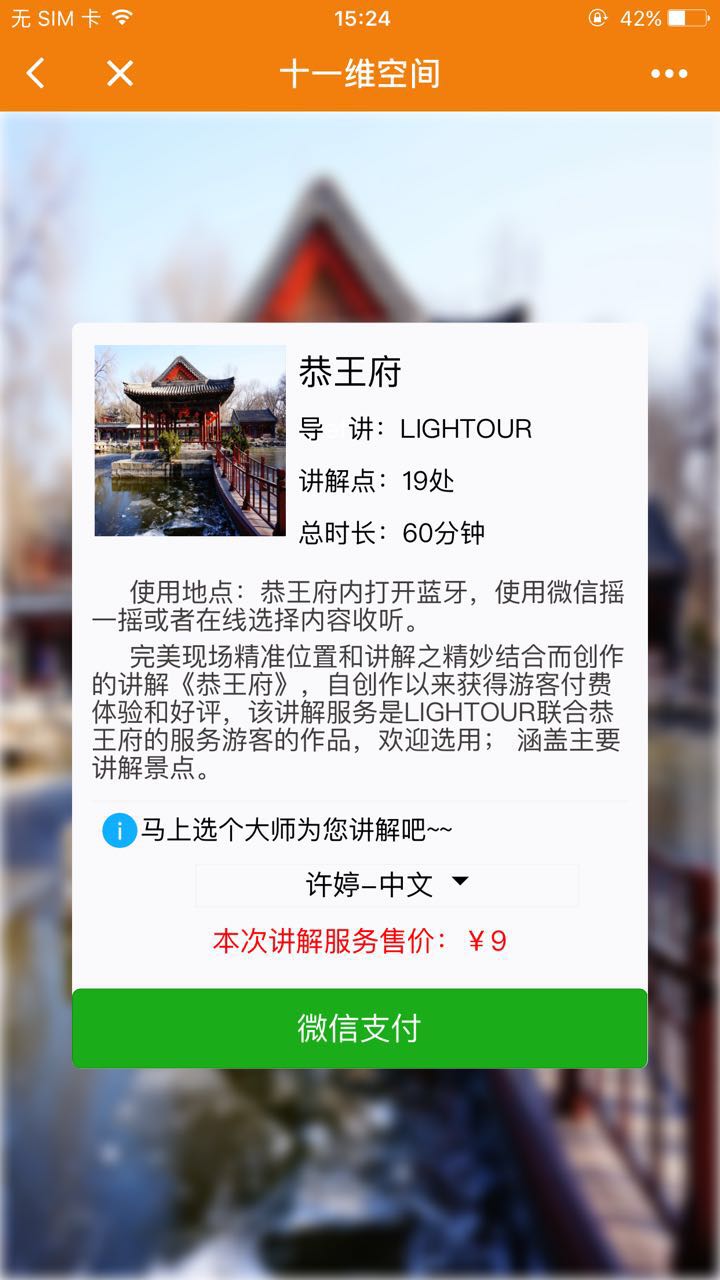Open the three-dot overflow menu

click(669, 73)
